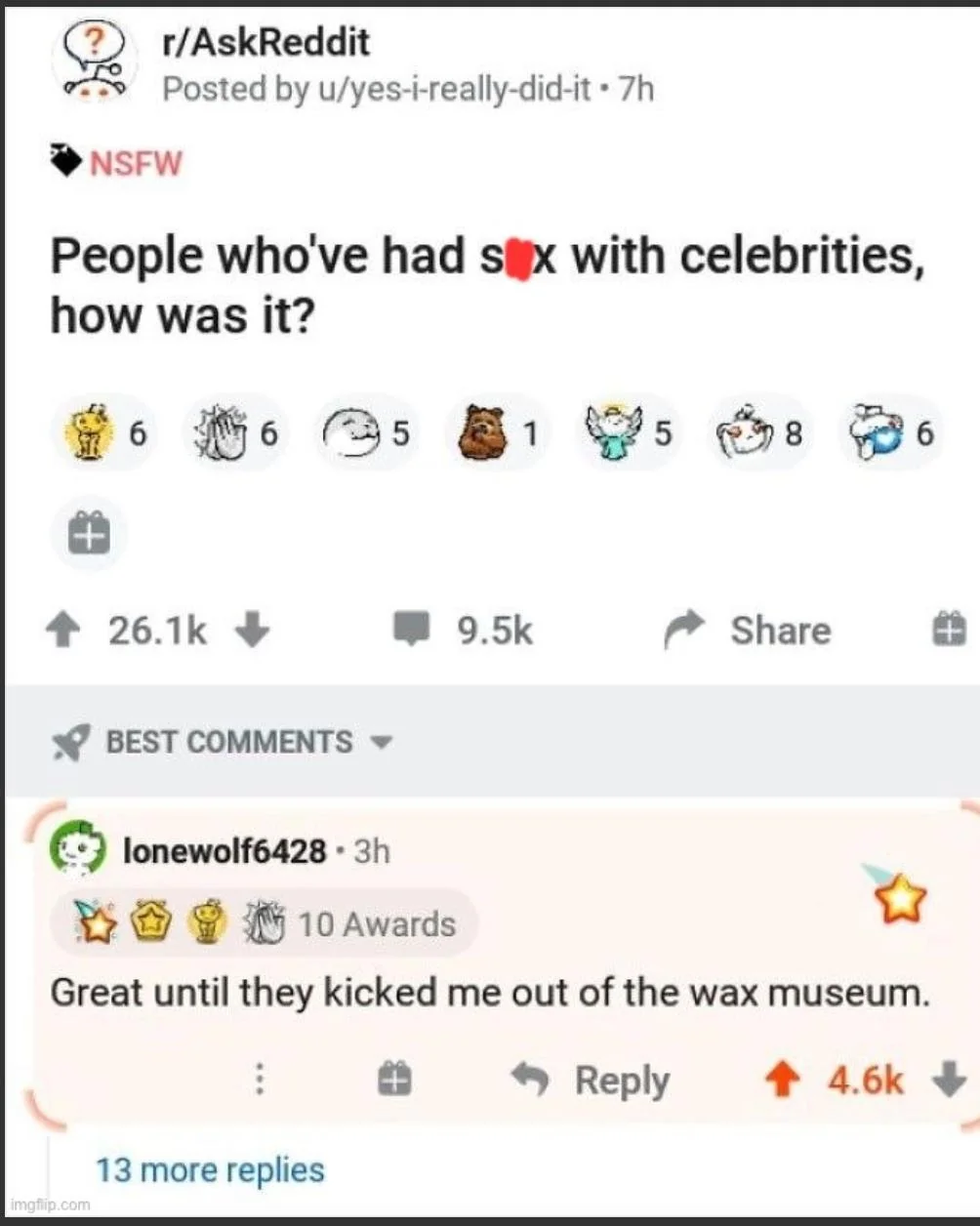View profile of u/yes-i-really-did-it
Viewport: 980px width, 1226px height.
tap(449, 89)
